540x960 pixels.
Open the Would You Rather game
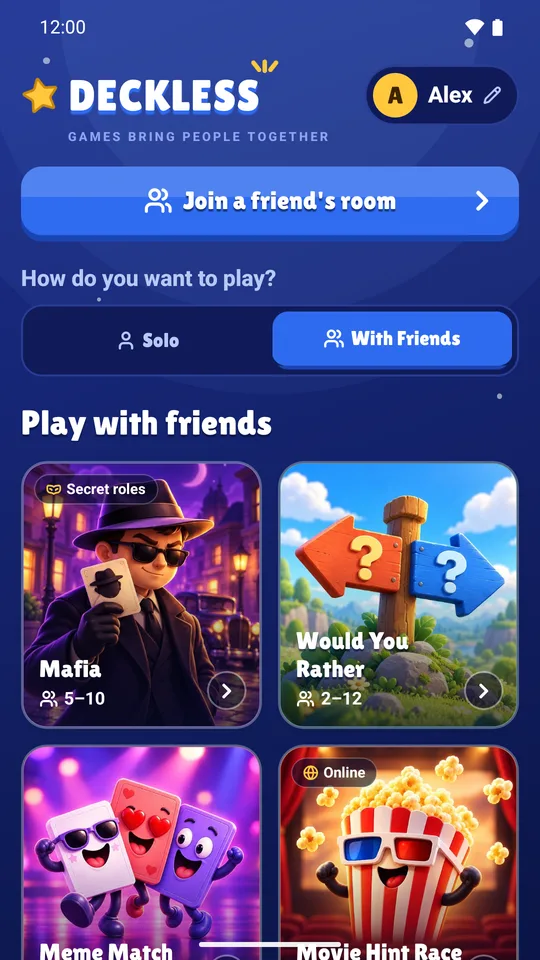(399, 594)
